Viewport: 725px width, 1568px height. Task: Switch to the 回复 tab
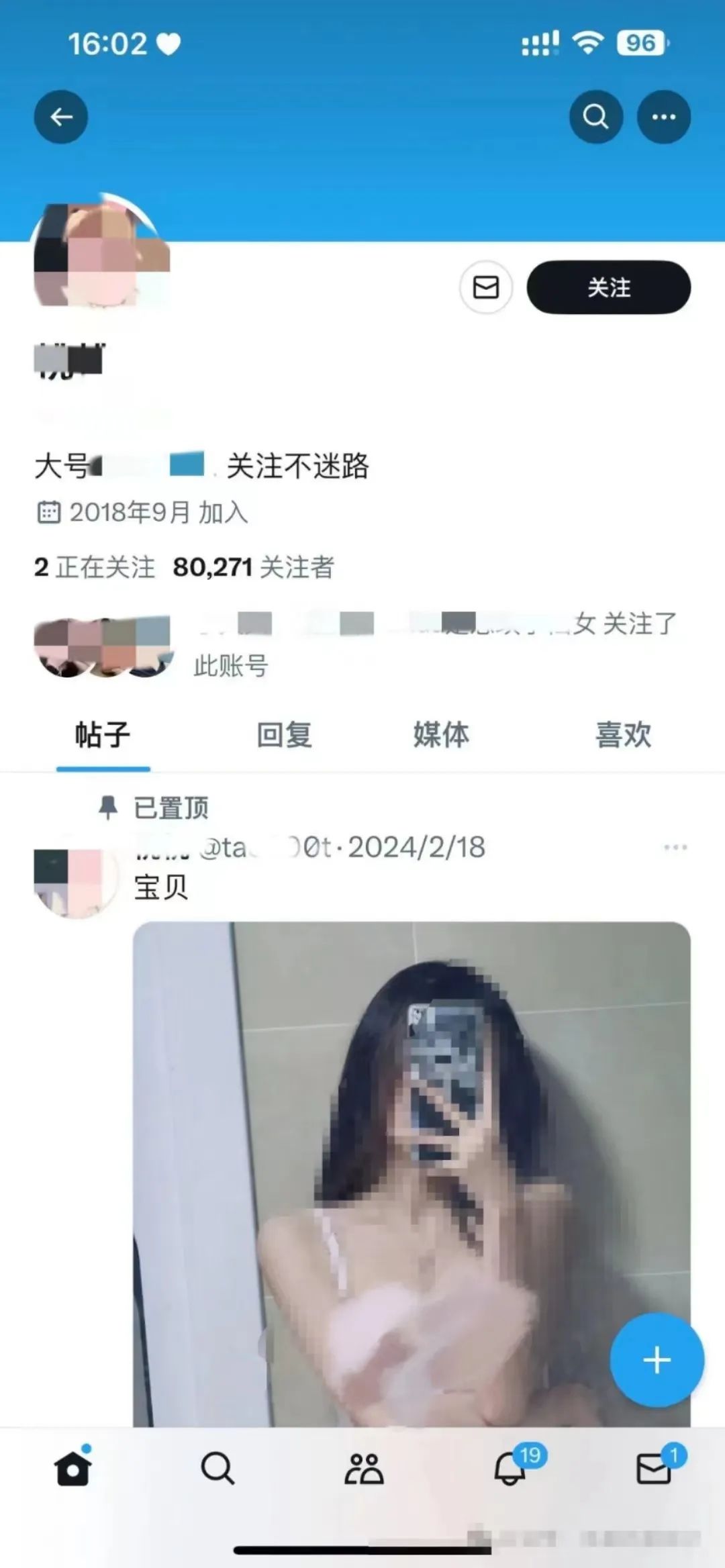285,734
